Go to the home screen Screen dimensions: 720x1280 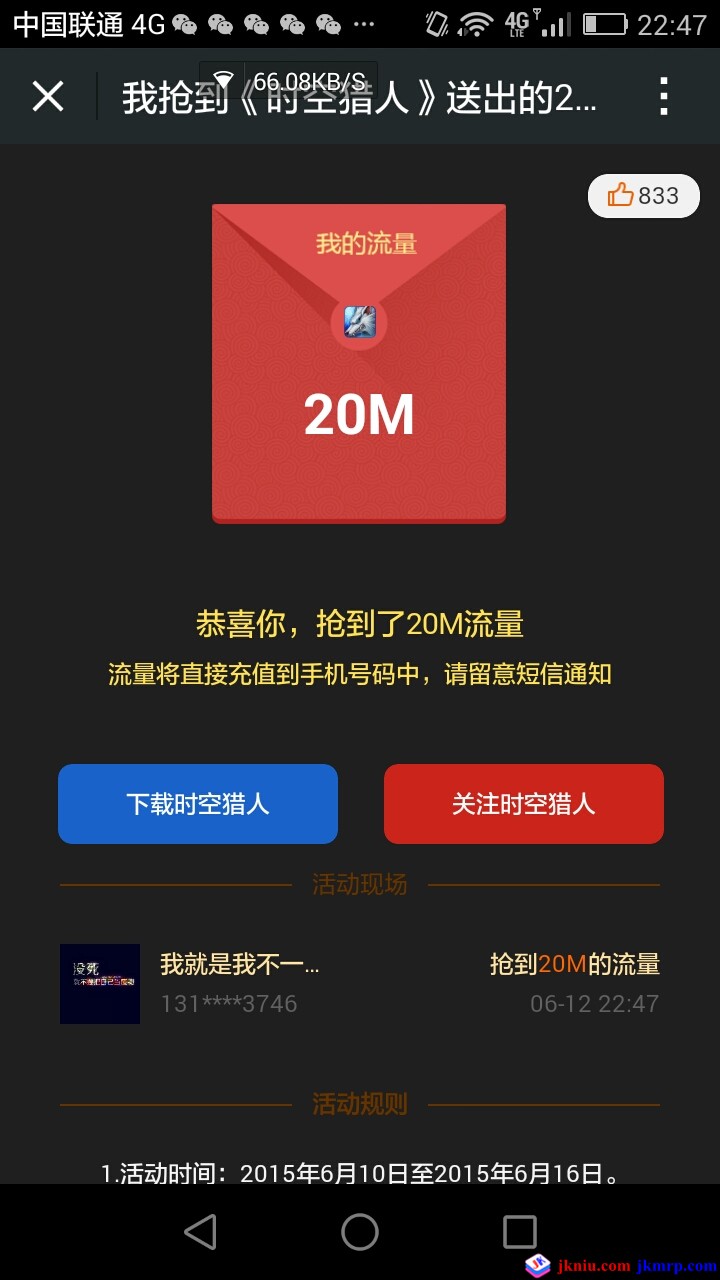(360, 1232)
